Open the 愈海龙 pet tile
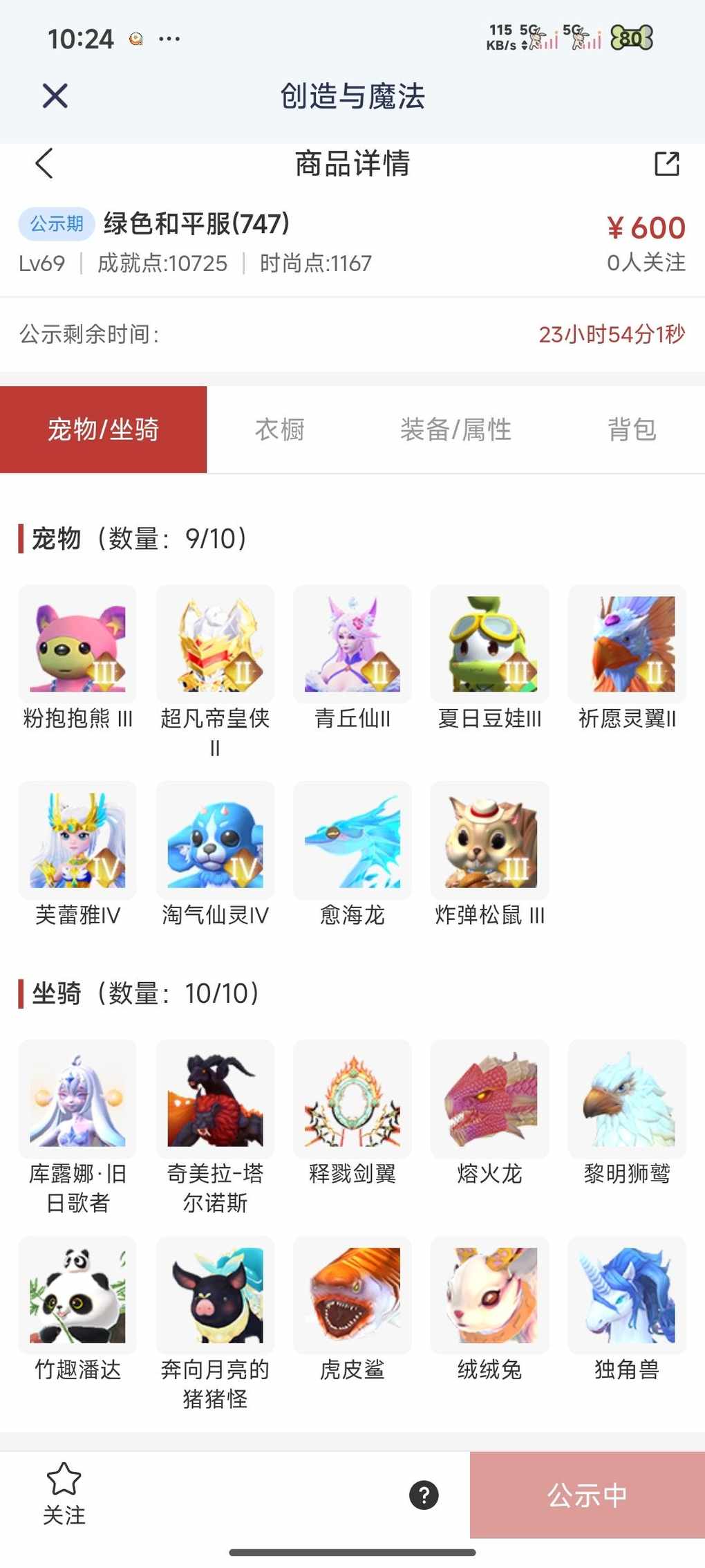The image size is (705, 1568). pyautogui.click(x=352, y=840)
